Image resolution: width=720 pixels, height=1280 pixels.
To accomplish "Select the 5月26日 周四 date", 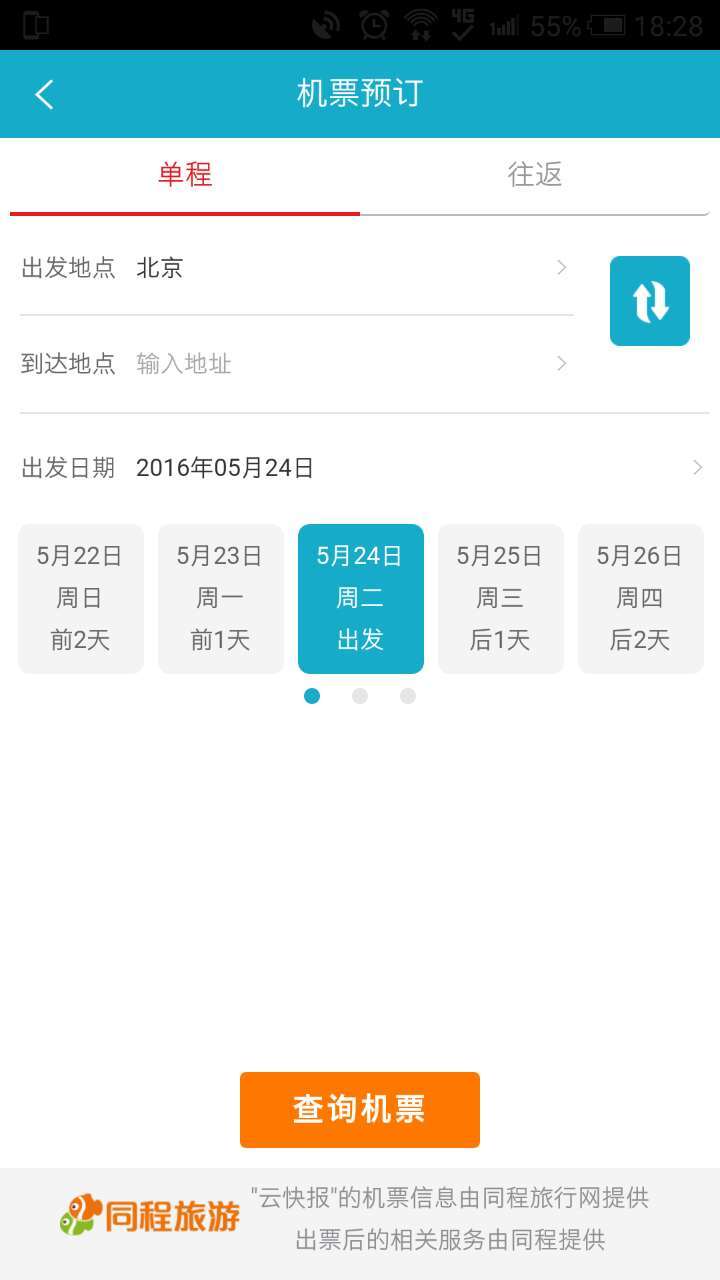I will coord(640,598).
